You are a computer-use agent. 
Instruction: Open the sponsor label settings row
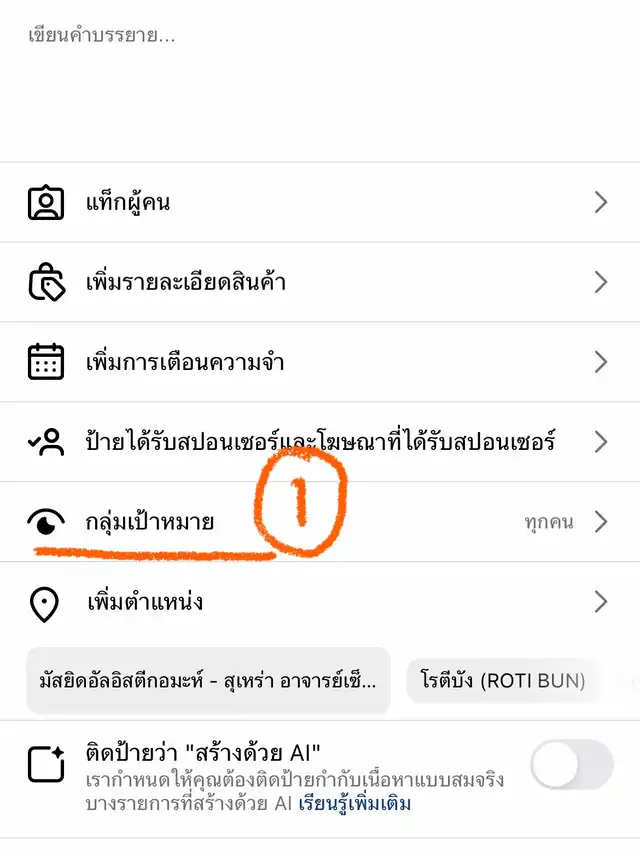(320, 442)
